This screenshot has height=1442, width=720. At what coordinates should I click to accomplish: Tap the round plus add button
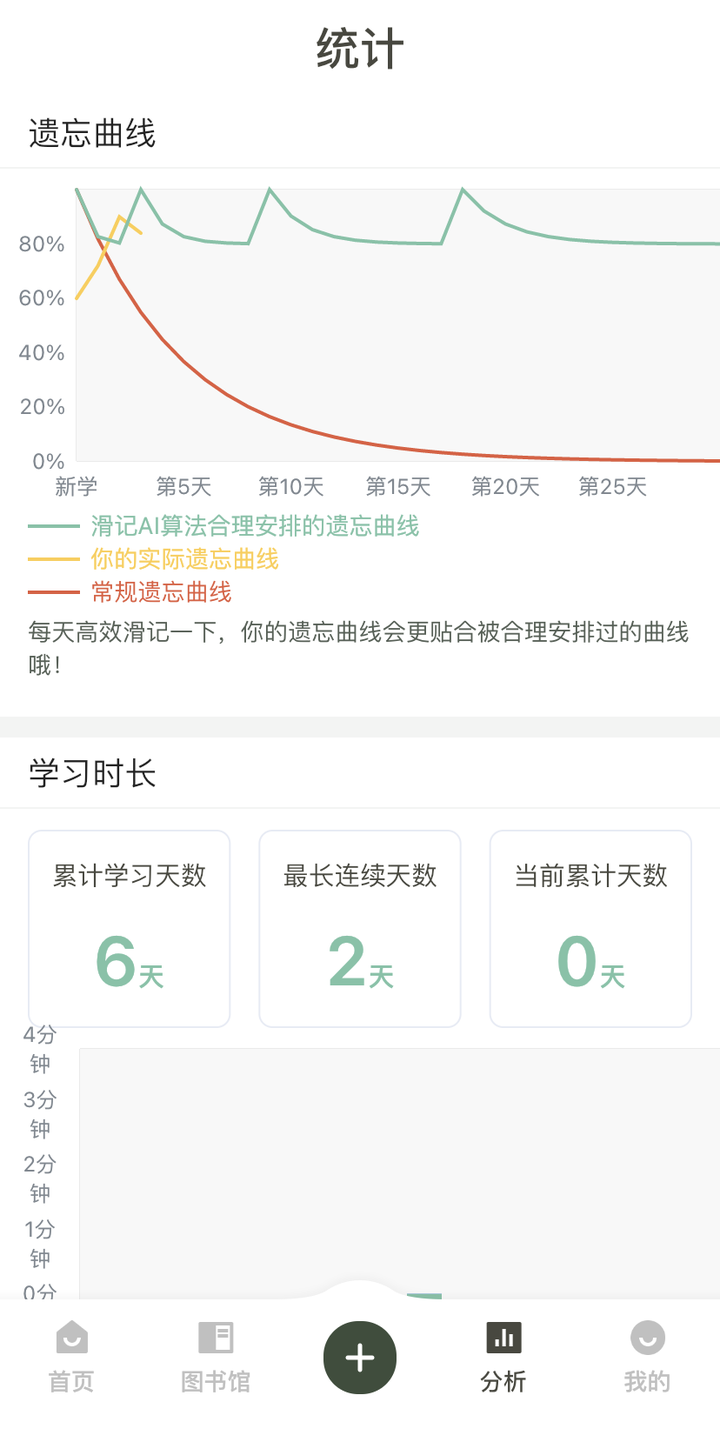click(x=360, y=1357)
